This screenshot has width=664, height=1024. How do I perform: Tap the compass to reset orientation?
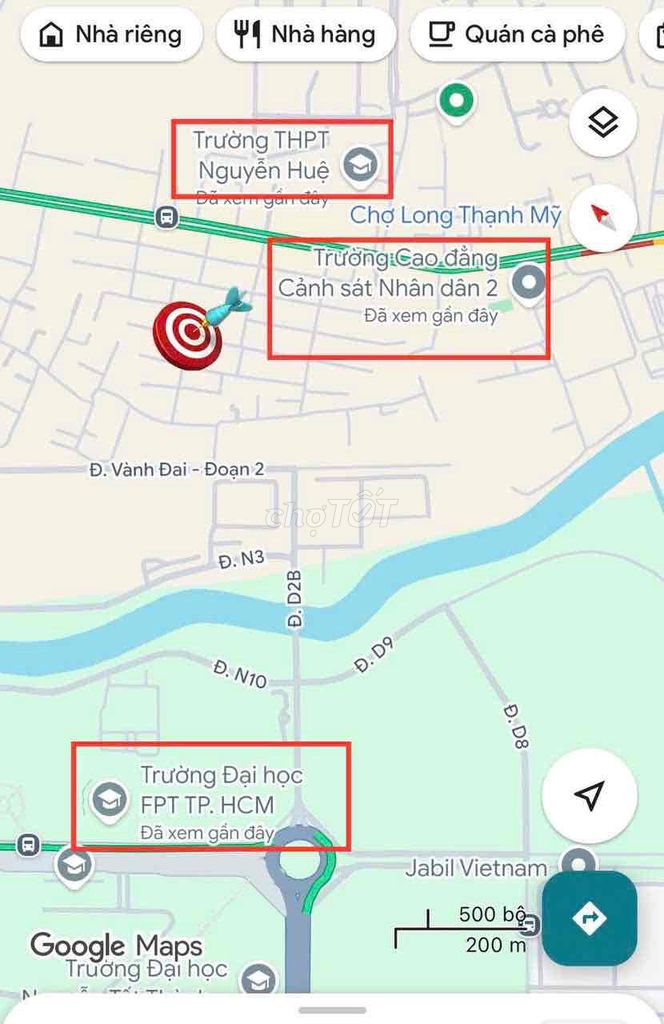point(603,215)
